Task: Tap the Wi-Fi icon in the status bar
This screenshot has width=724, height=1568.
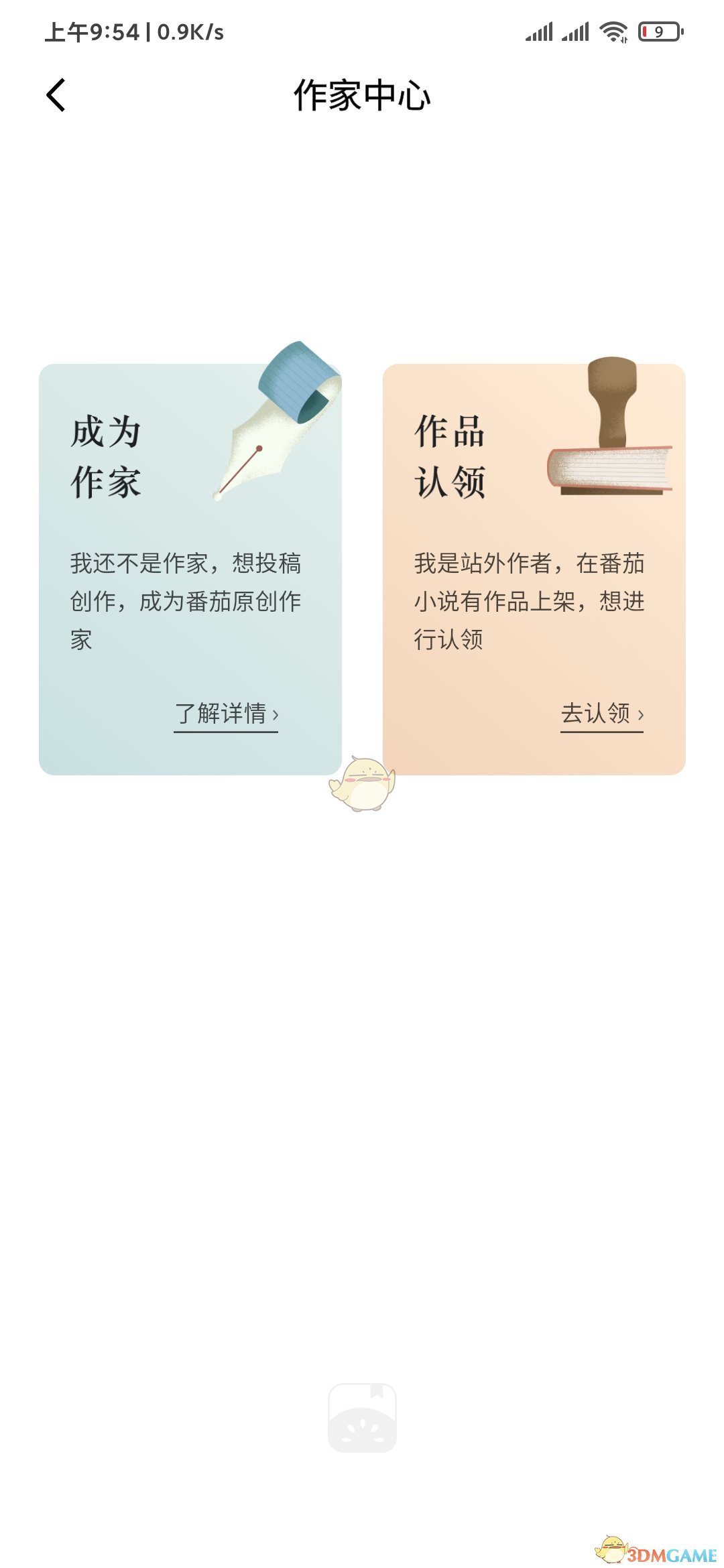Action: coord(614,31)
